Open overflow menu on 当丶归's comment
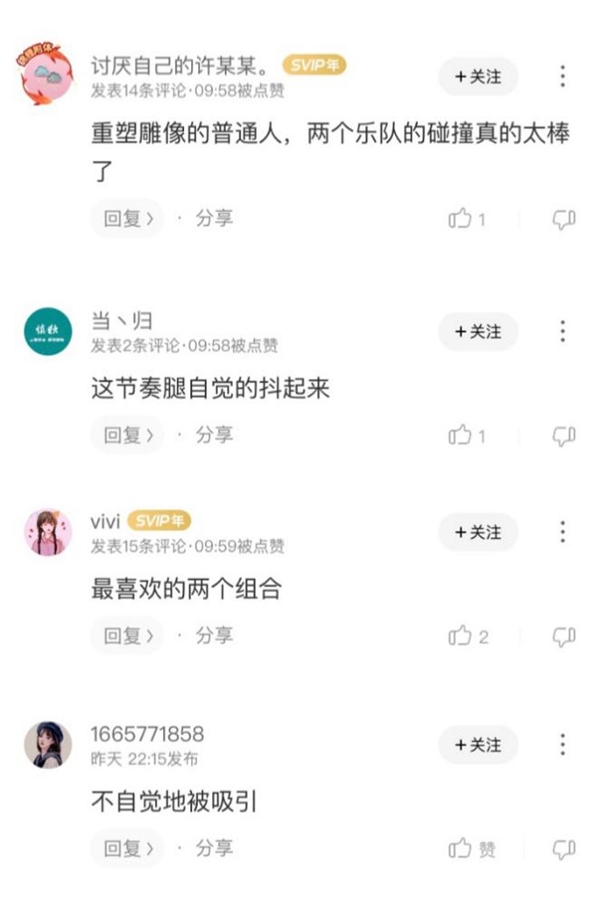 coord(563,332)
